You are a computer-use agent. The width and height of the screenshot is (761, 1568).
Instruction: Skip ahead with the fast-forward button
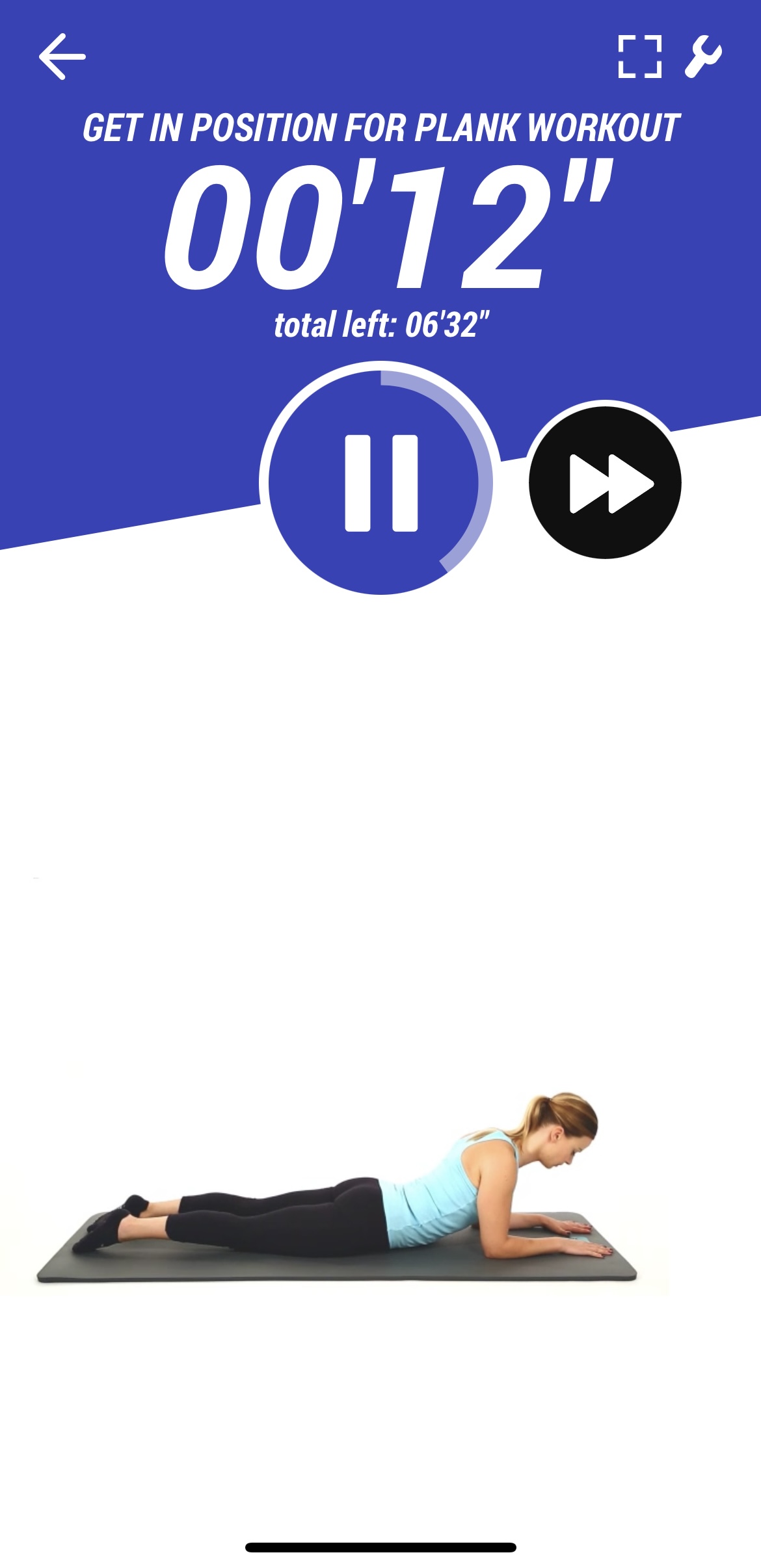click(x=605, y=482)
